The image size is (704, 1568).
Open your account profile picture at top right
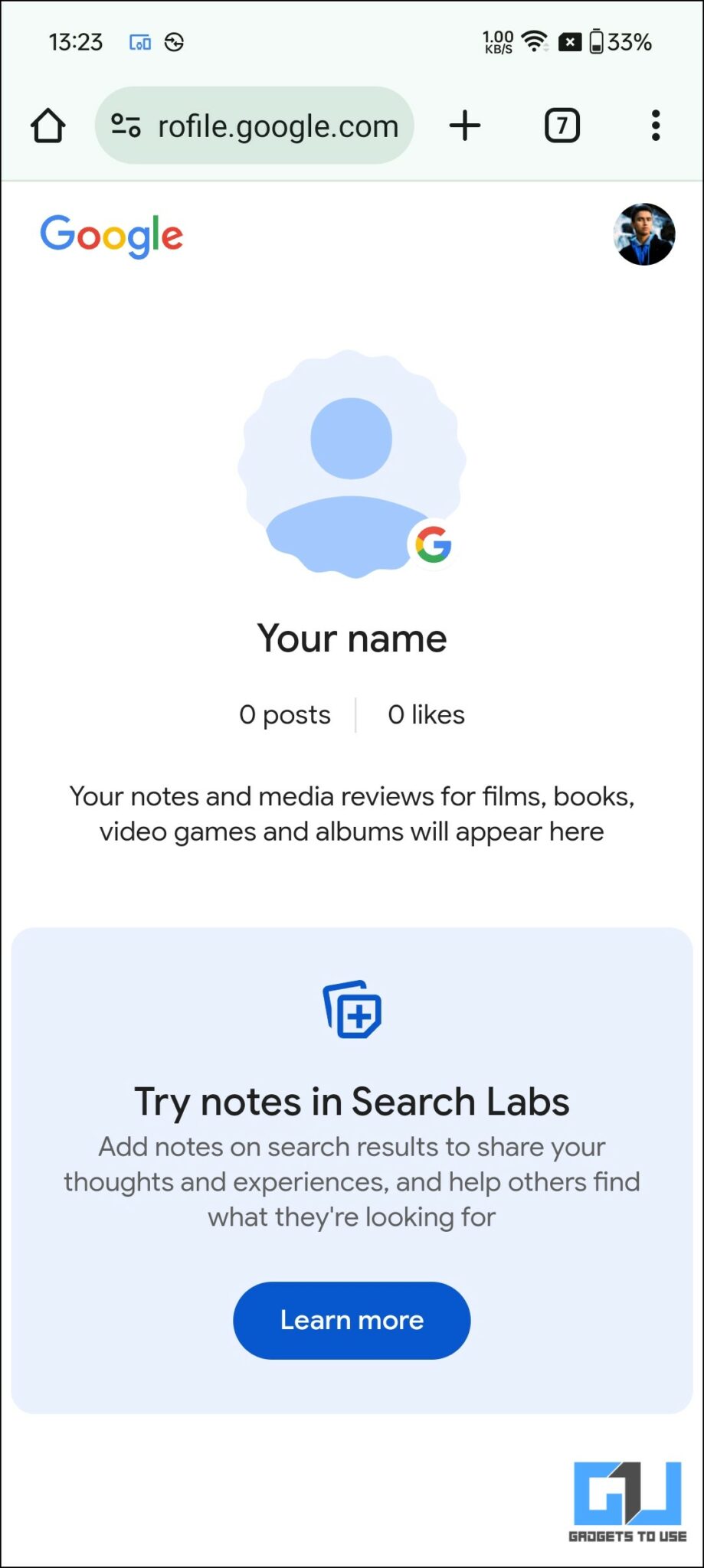click(644, 236)
